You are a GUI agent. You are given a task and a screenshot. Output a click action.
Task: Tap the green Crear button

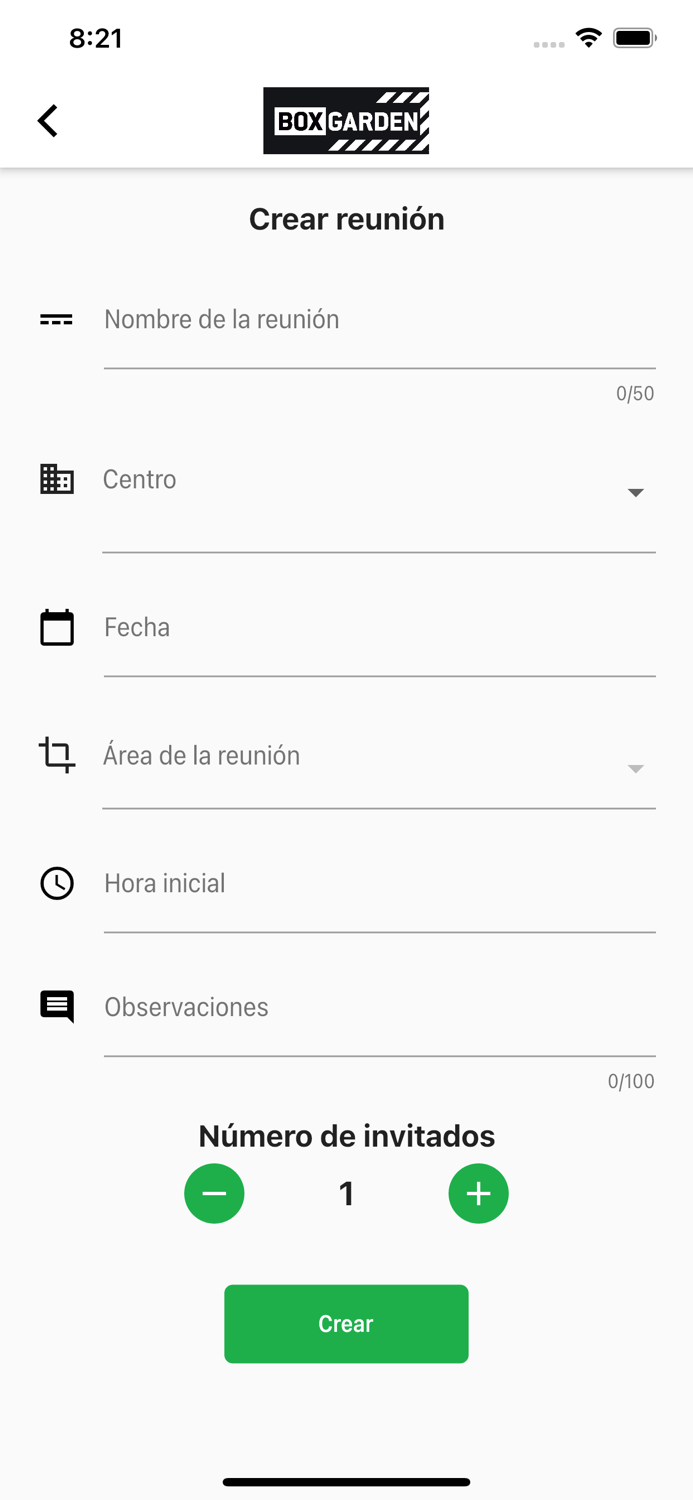tap(346, 1324)
